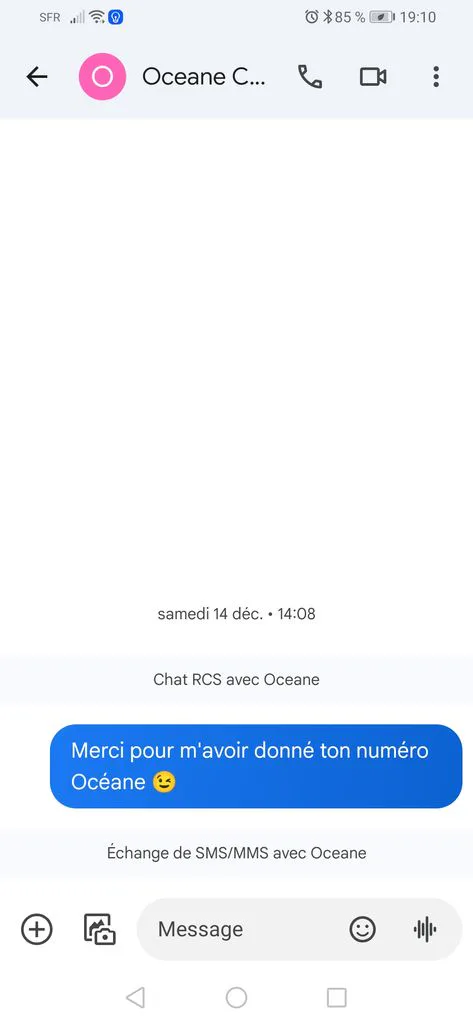Go back using the arrow in the header
Viewport: 473px width, 1024px height.
click(37, 77)
